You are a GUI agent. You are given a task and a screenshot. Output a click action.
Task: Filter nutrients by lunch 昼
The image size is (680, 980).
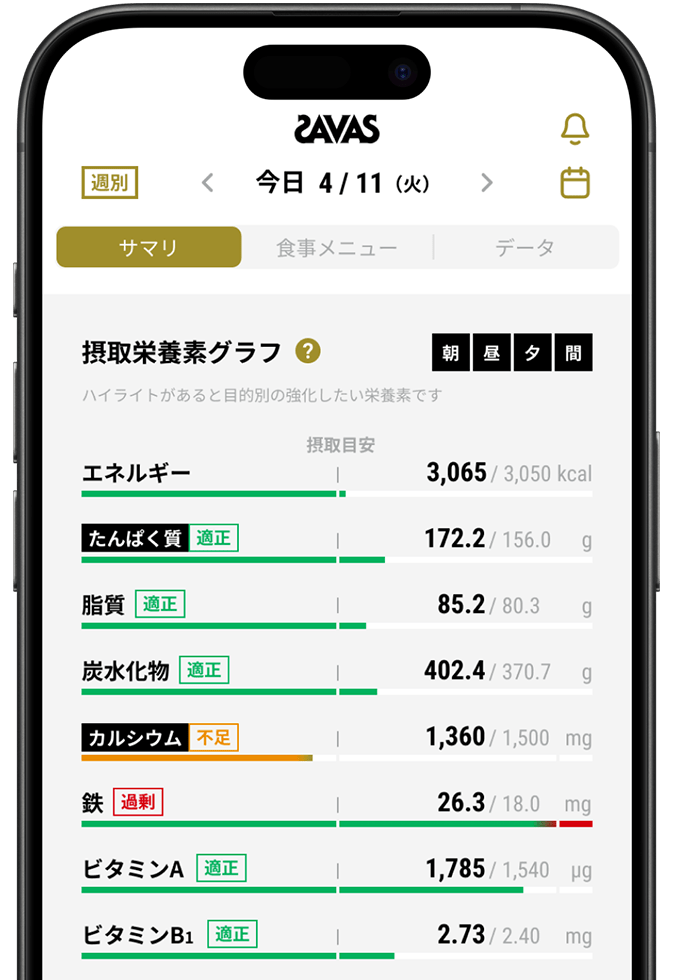click(492, 353)
